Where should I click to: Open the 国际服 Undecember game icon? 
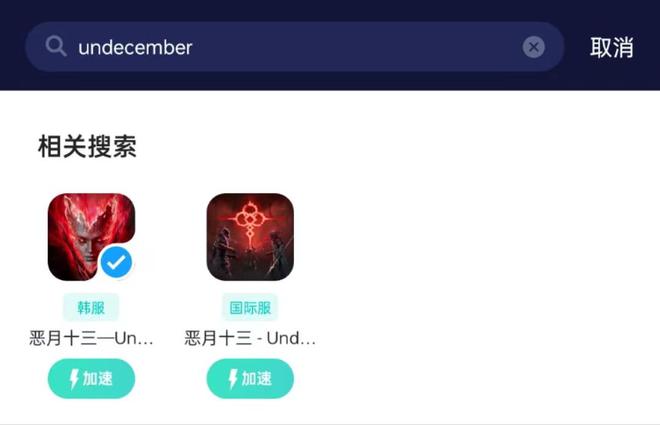pos(250,237)
